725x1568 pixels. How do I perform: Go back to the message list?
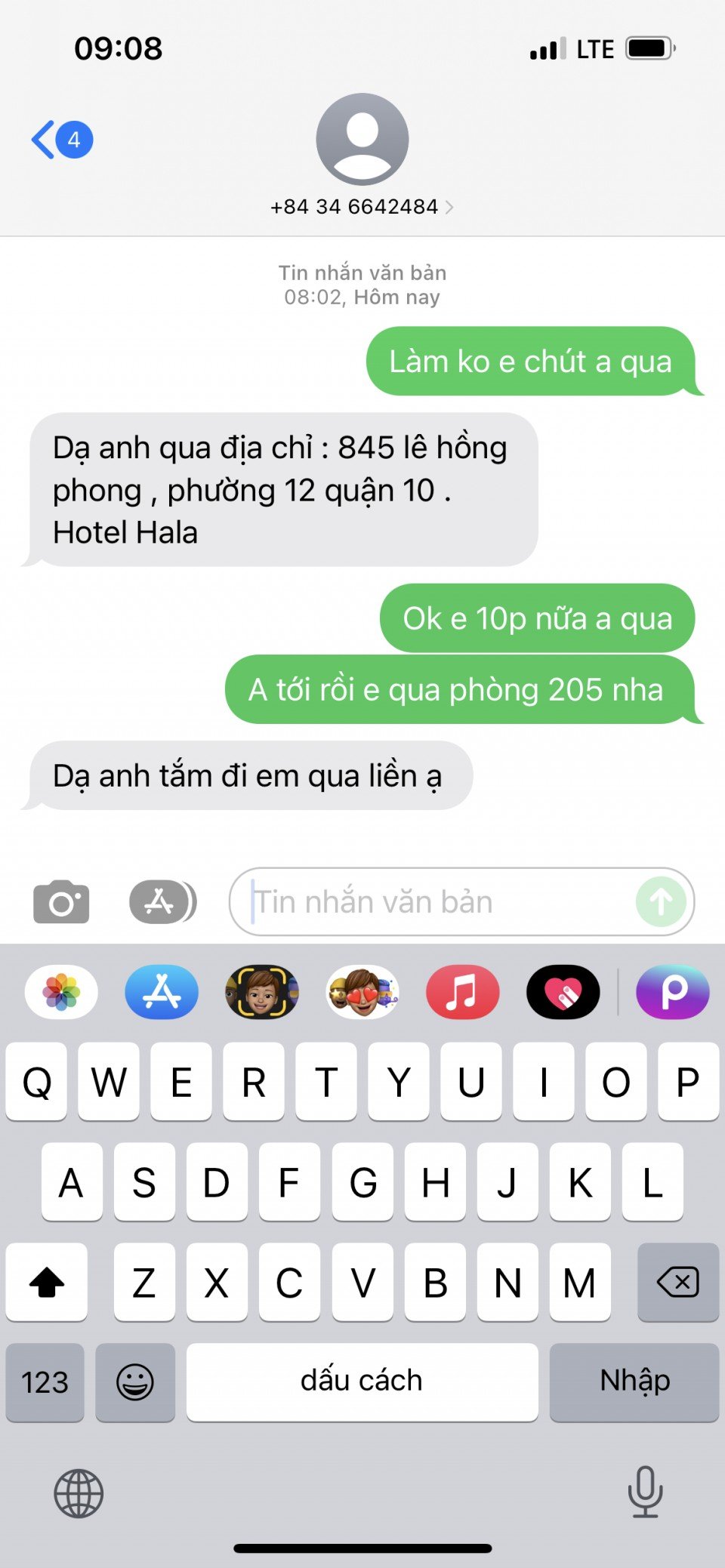(x=60, y=140)
